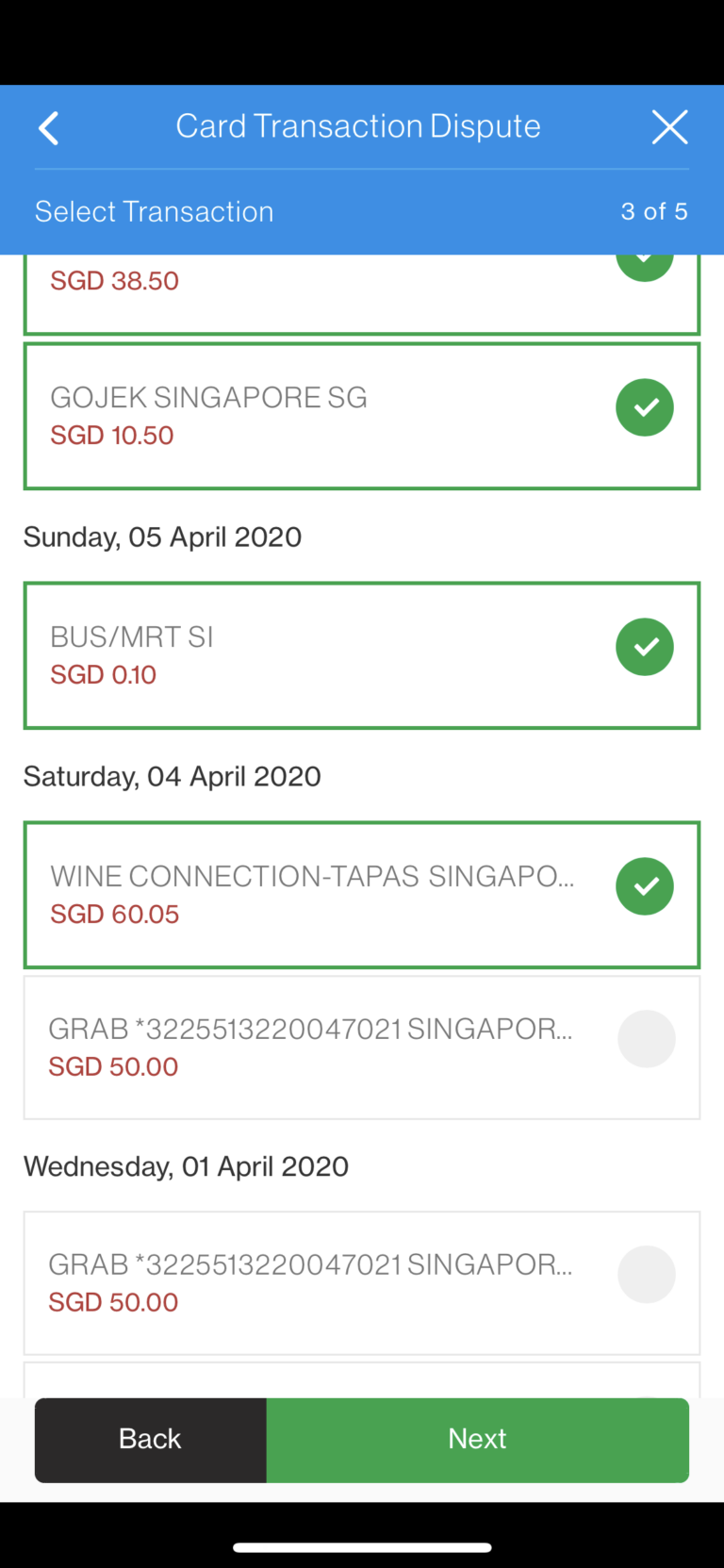724x1568 pixels.
Task: Open the Saturday, 04 April 2020 section header
Action: tap(172, 776)
